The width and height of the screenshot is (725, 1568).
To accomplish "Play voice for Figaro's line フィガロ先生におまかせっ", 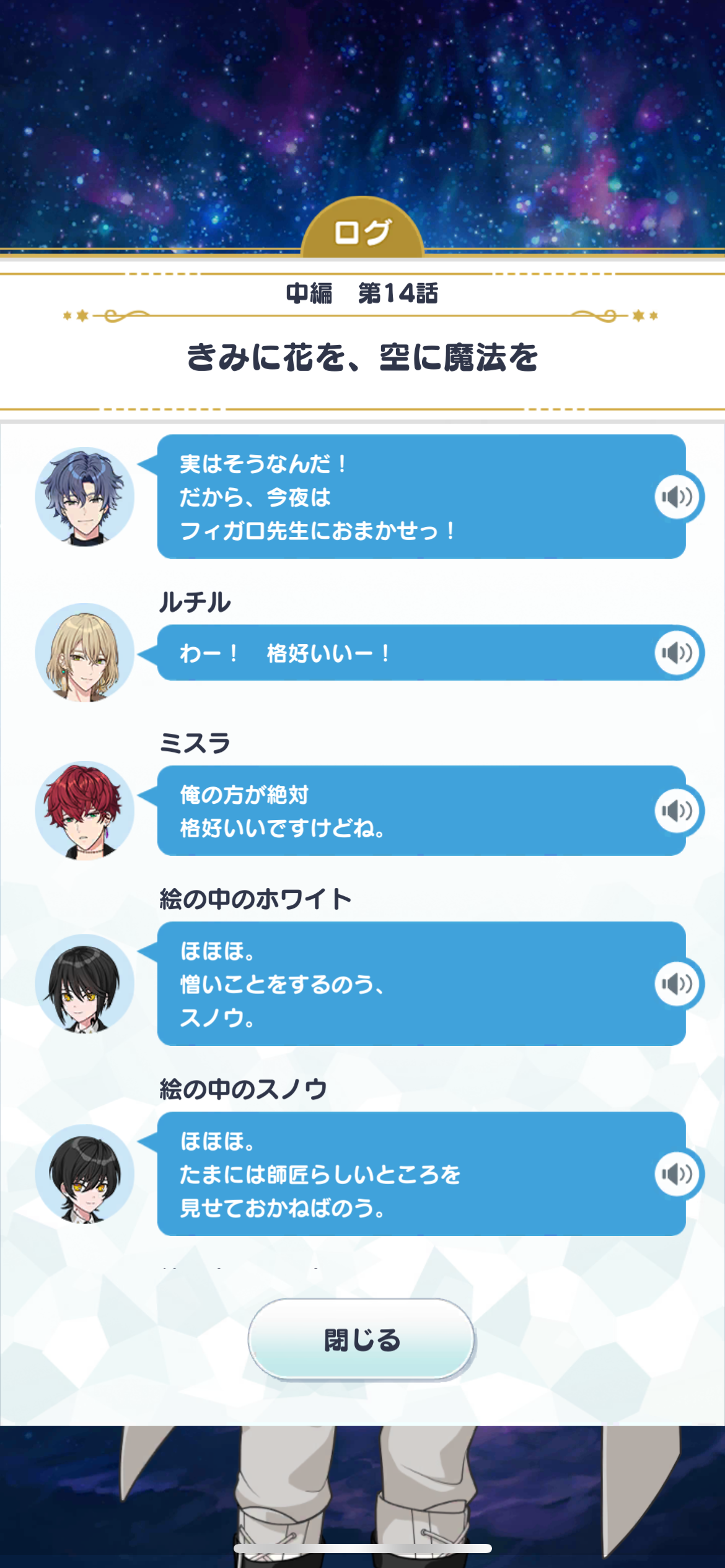I will tap(677, 497).
